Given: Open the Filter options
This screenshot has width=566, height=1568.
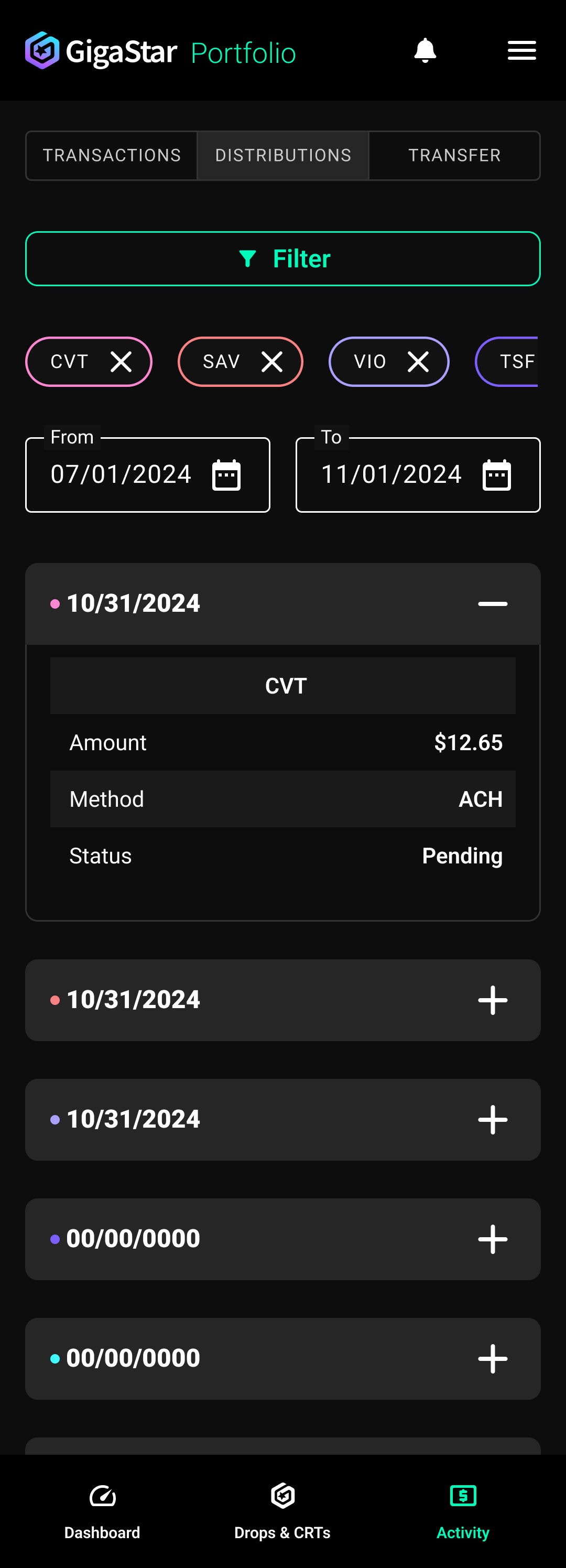Looking at the screenshot, I should [x=283, y=258].
